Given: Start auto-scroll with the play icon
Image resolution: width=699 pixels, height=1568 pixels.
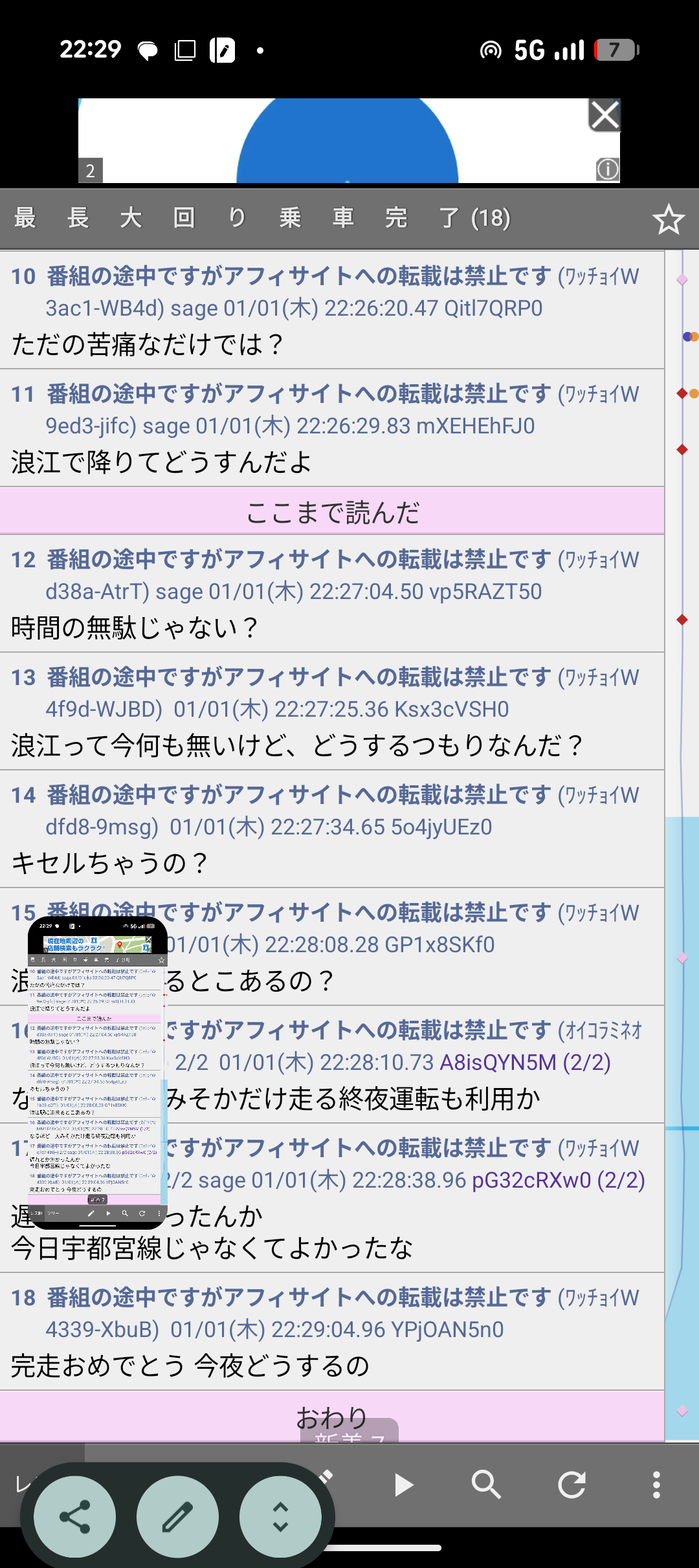Looking at the screenshot, I should [403, 1485].
